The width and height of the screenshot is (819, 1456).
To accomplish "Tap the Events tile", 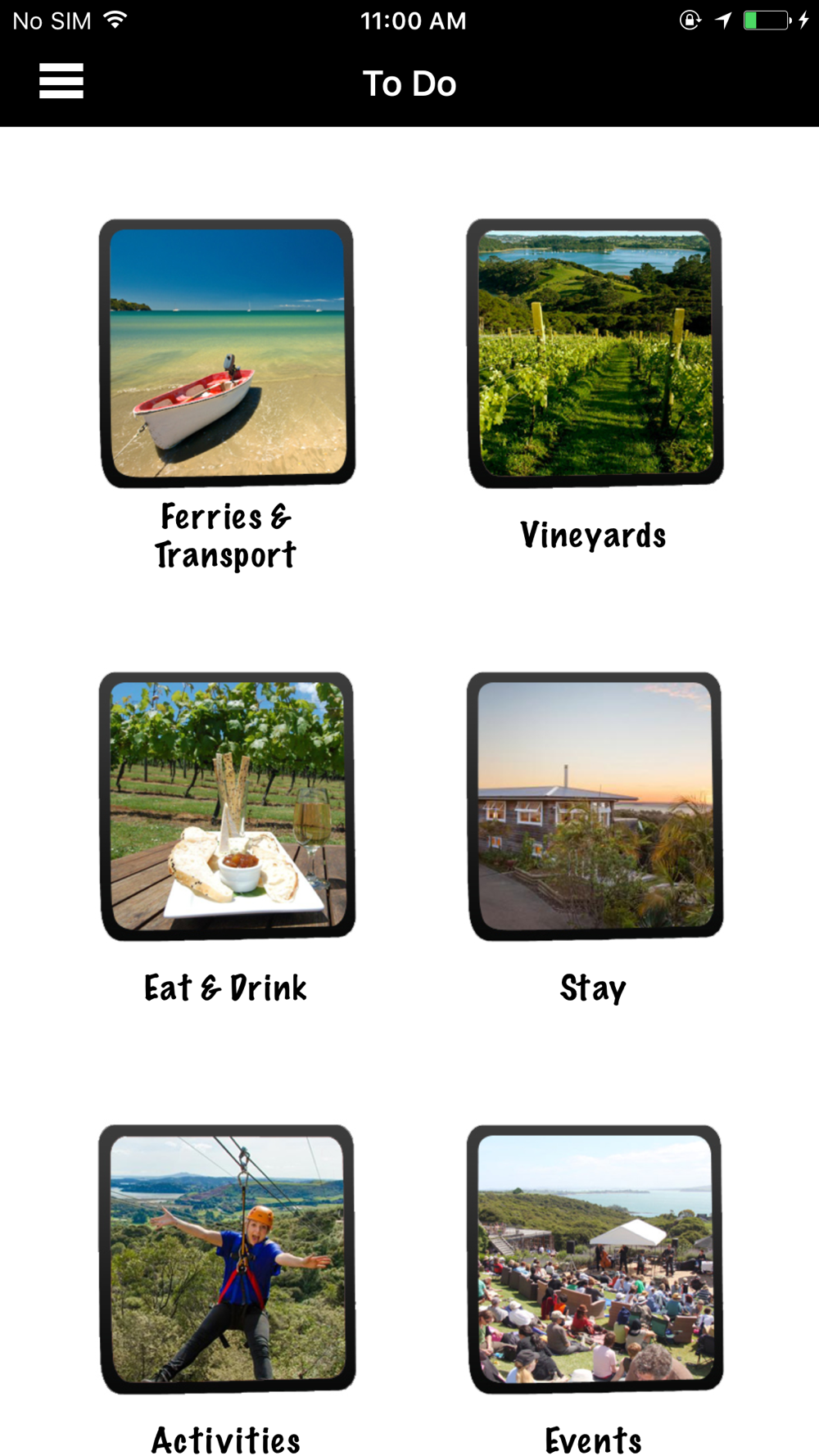I will click(x=595, y=1259).
